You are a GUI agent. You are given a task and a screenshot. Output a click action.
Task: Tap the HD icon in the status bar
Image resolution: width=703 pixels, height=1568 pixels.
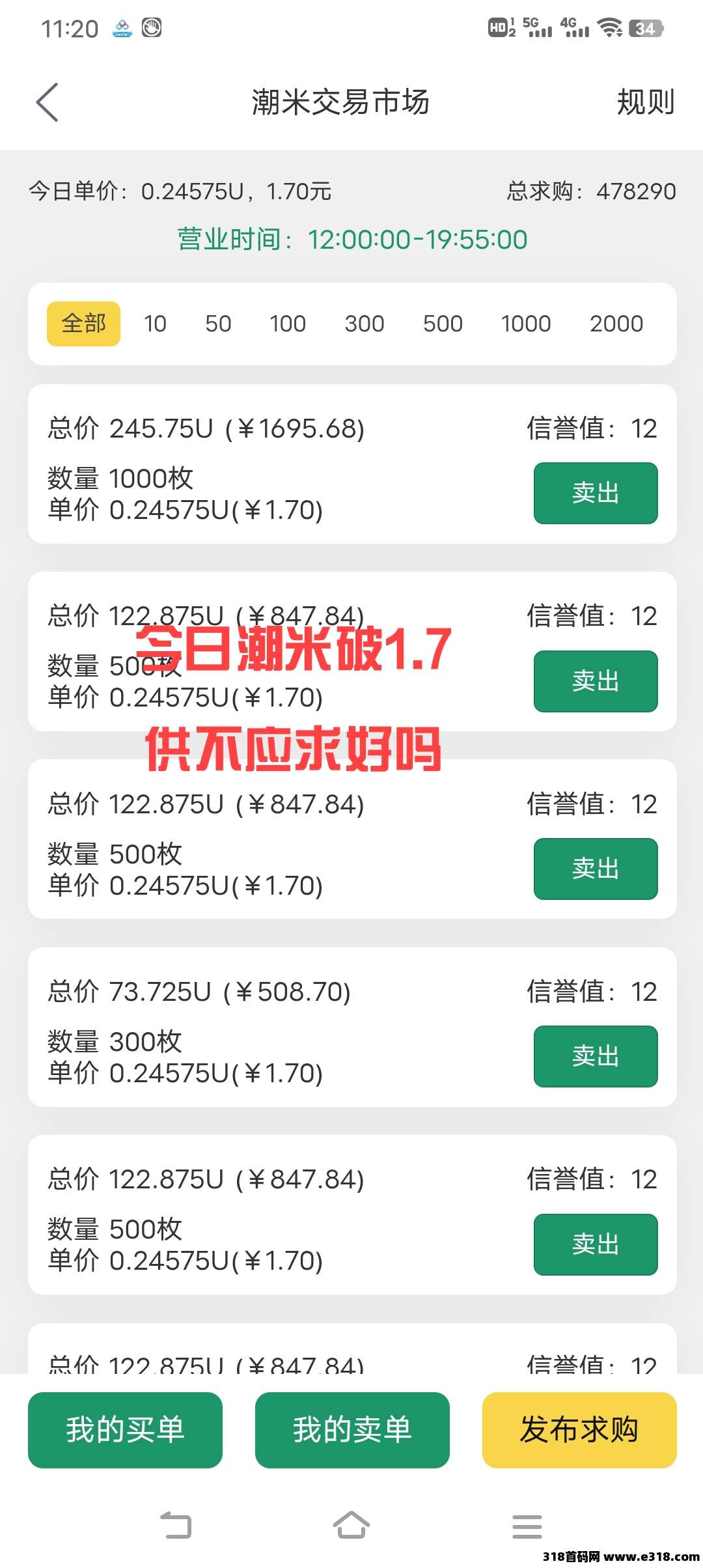(499, 27)
